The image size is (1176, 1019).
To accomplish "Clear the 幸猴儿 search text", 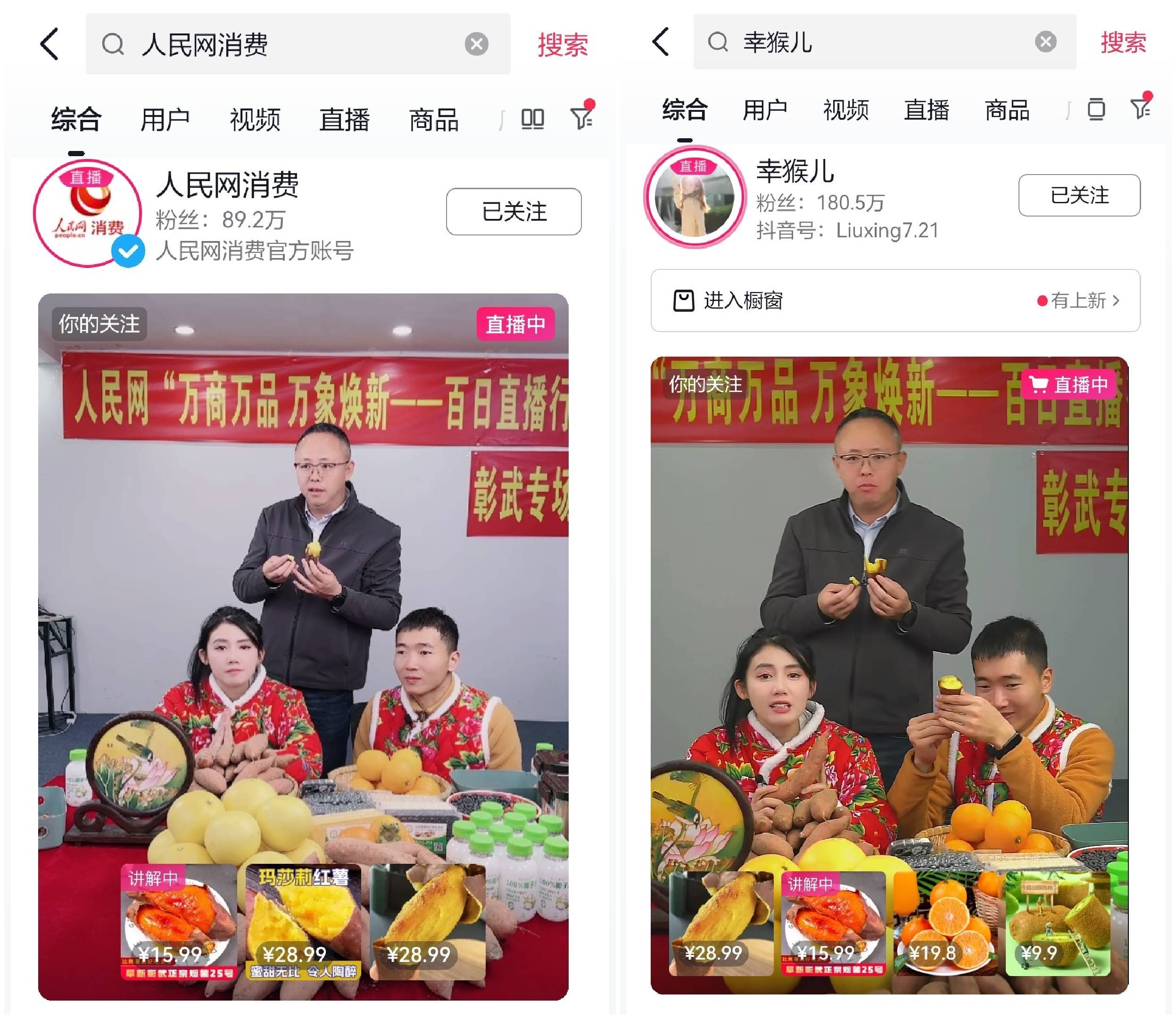I will click(1045, 42).
